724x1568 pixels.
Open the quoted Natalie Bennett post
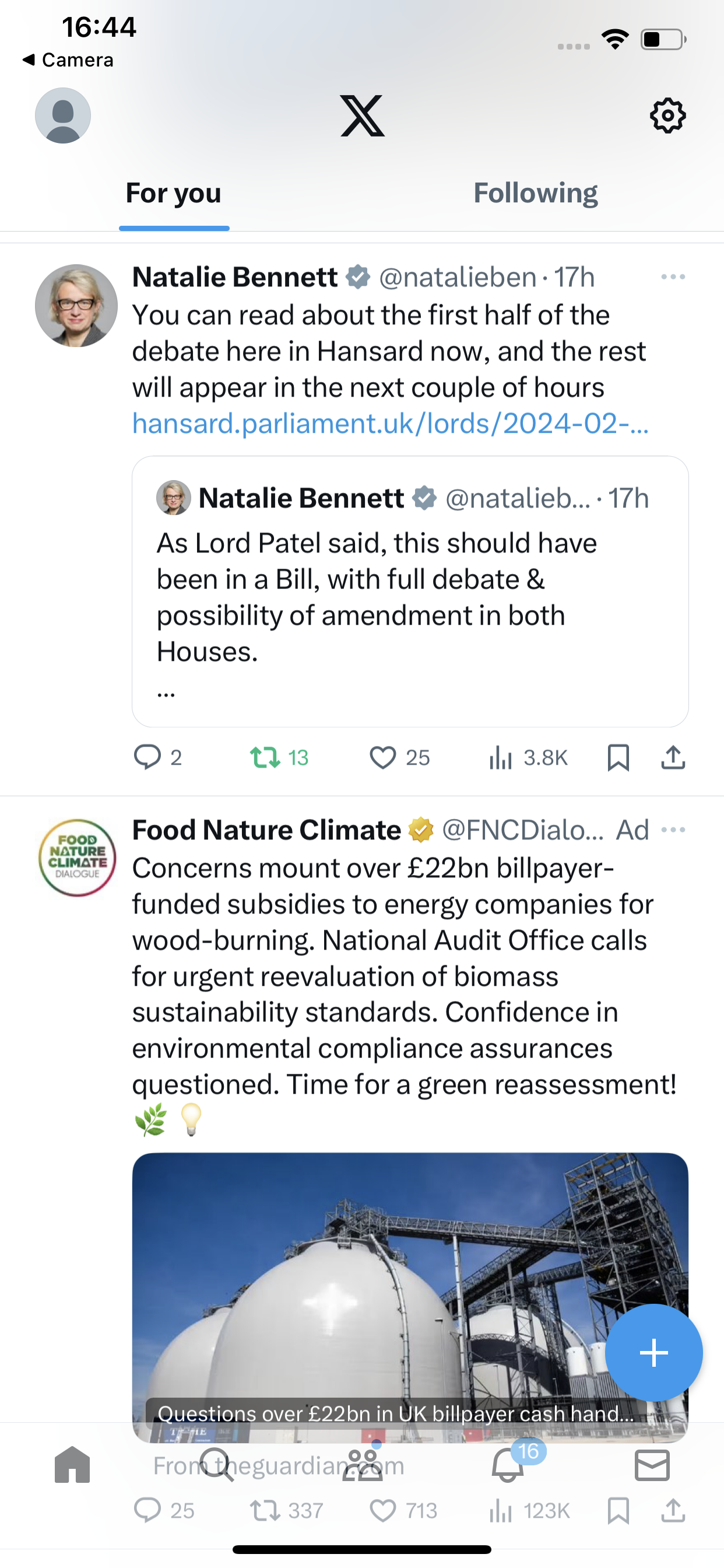pyautogui.click(x=410, y=591)
